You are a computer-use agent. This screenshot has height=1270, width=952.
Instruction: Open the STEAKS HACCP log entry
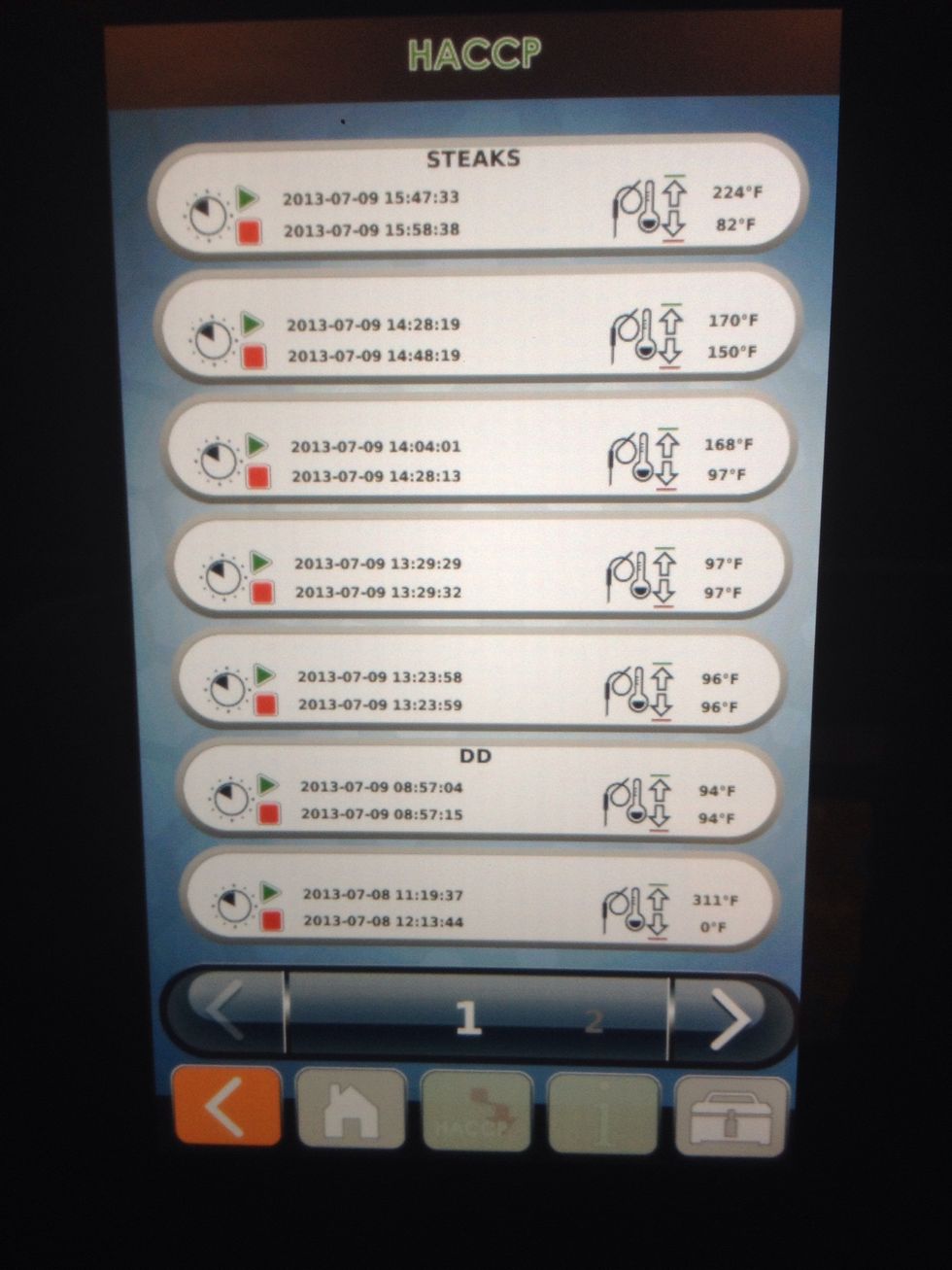[x=478, y=201]
